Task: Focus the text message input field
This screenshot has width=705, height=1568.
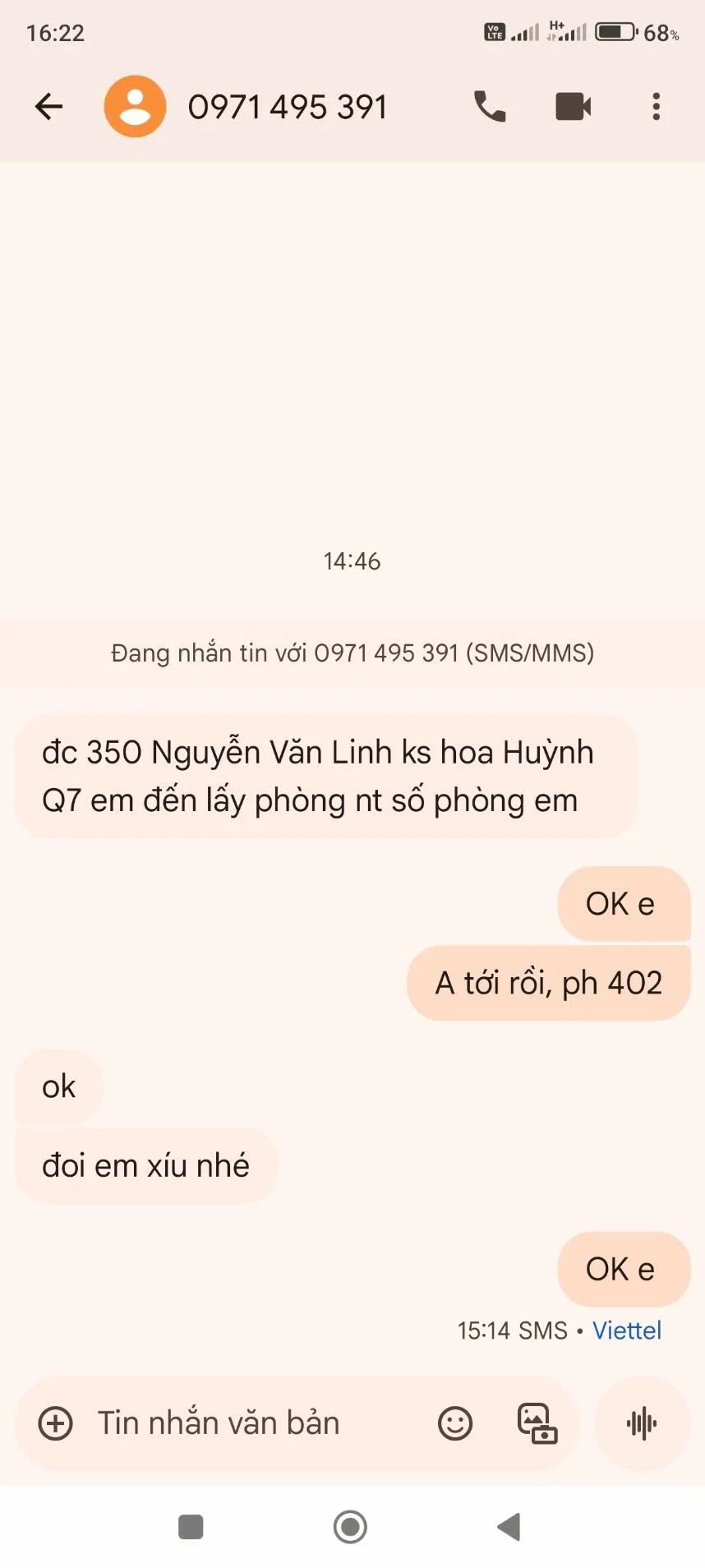Action: (x=247, y=1423)
